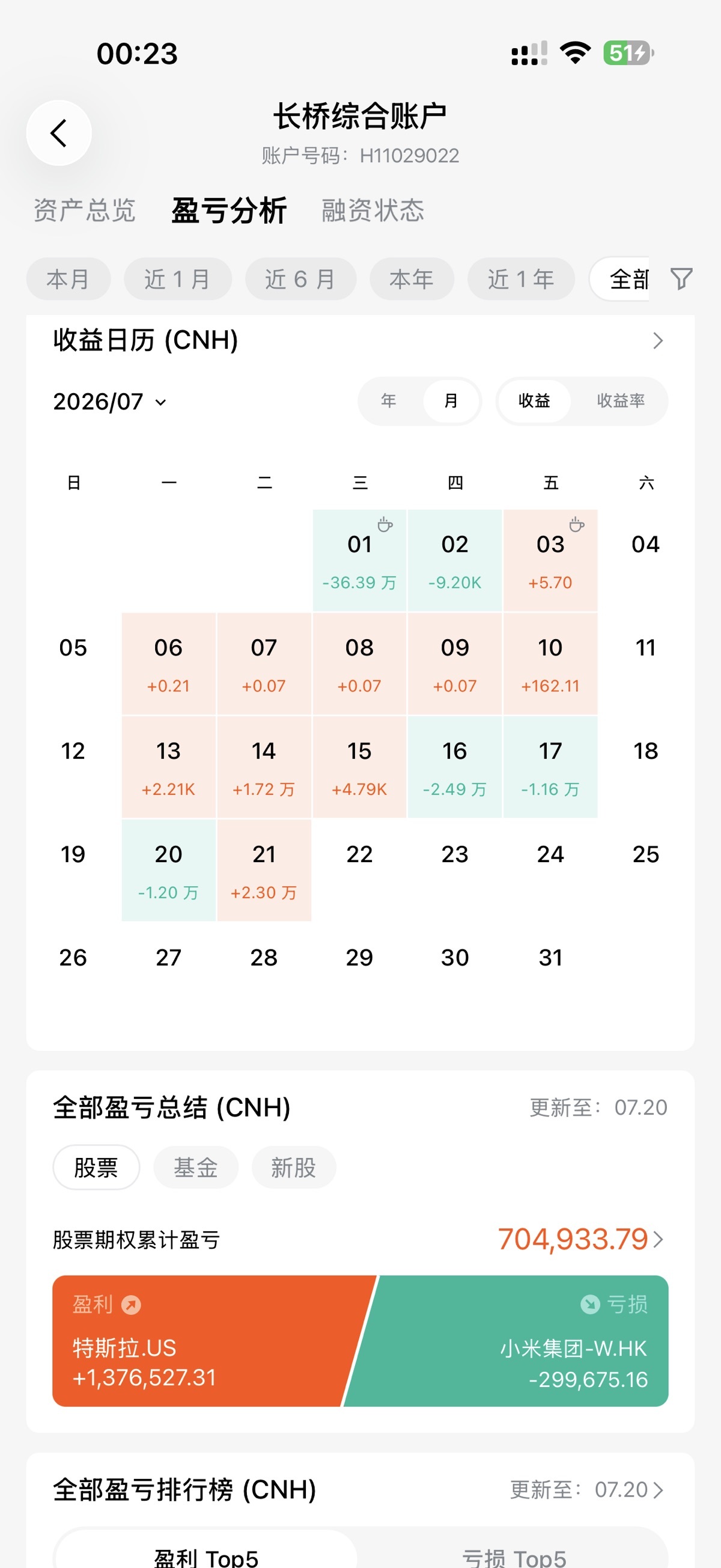Select the 本月 period chip
The width and height of the screenshot is (721, 1568).
coord(68,280)
